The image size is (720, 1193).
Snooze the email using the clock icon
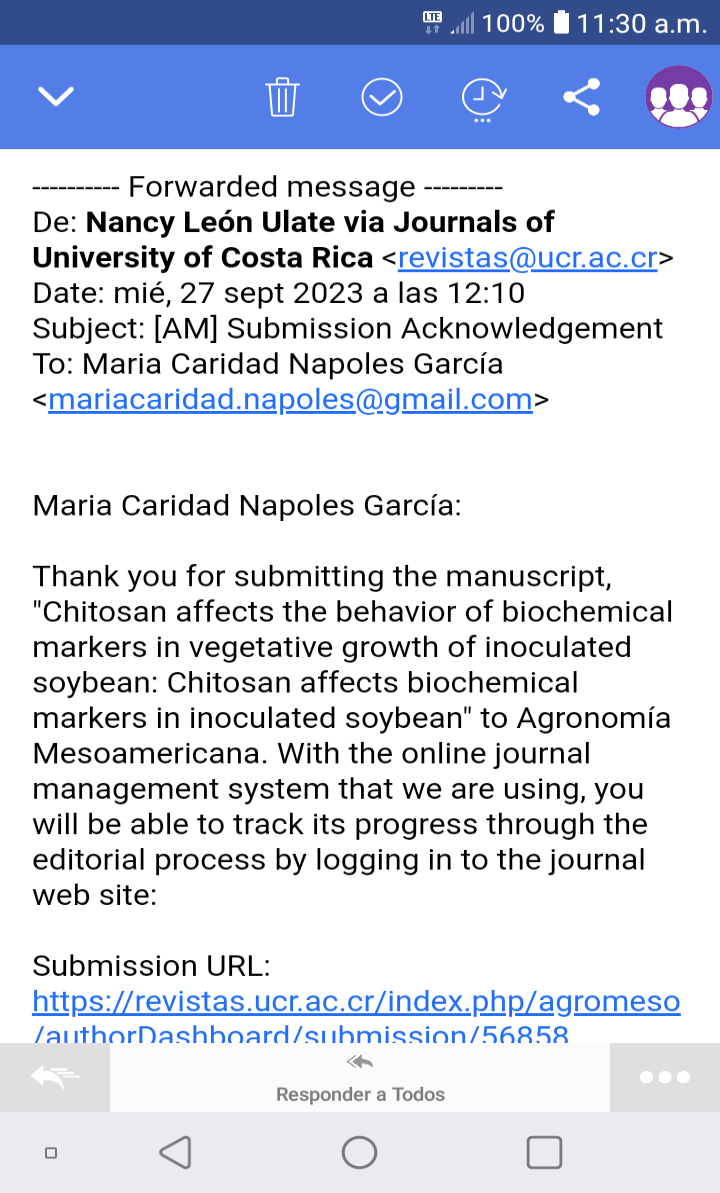click(x=483, y=99)
